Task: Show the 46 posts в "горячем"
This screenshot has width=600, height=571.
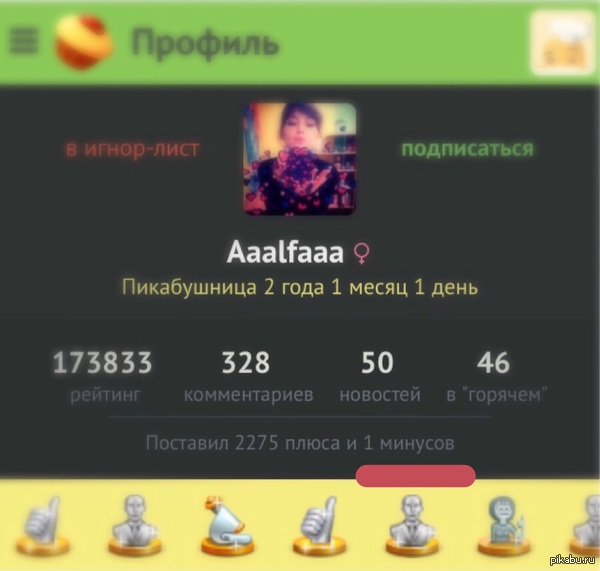Action: pyautogui.click(x=494, y=376)
